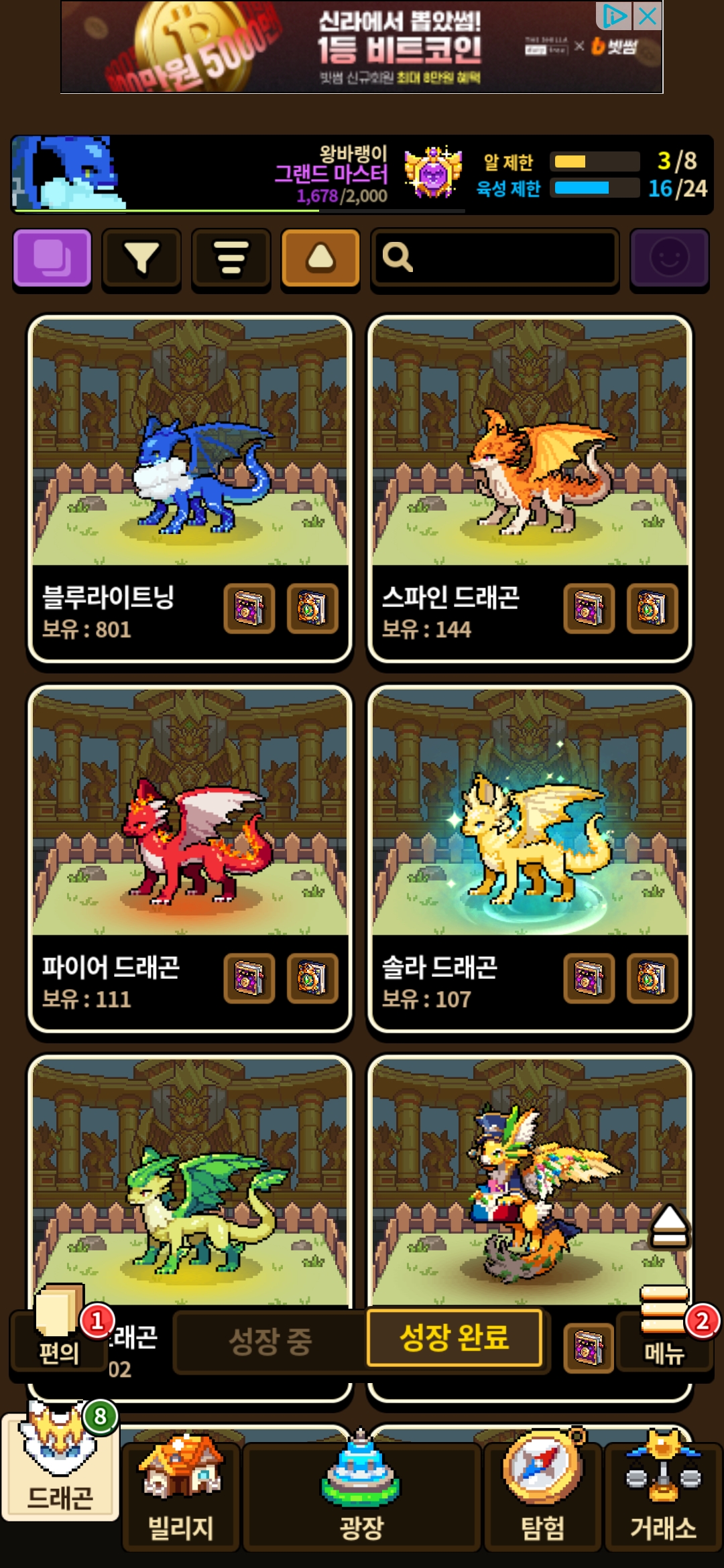This screenshot has width=724, height=1568.
Task: Select the 성장 완료 tab
Action: [454, 1338]
